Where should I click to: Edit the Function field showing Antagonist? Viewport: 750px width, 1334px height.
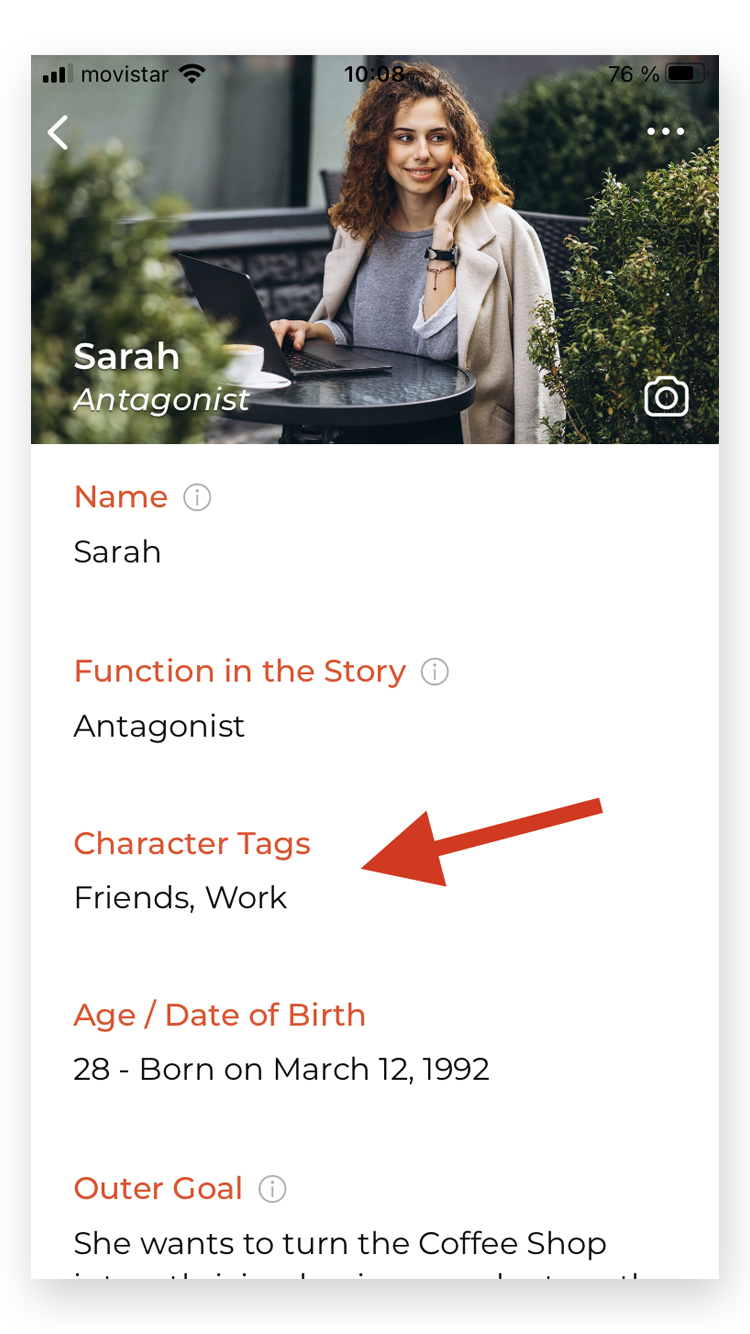click(159, 726)
